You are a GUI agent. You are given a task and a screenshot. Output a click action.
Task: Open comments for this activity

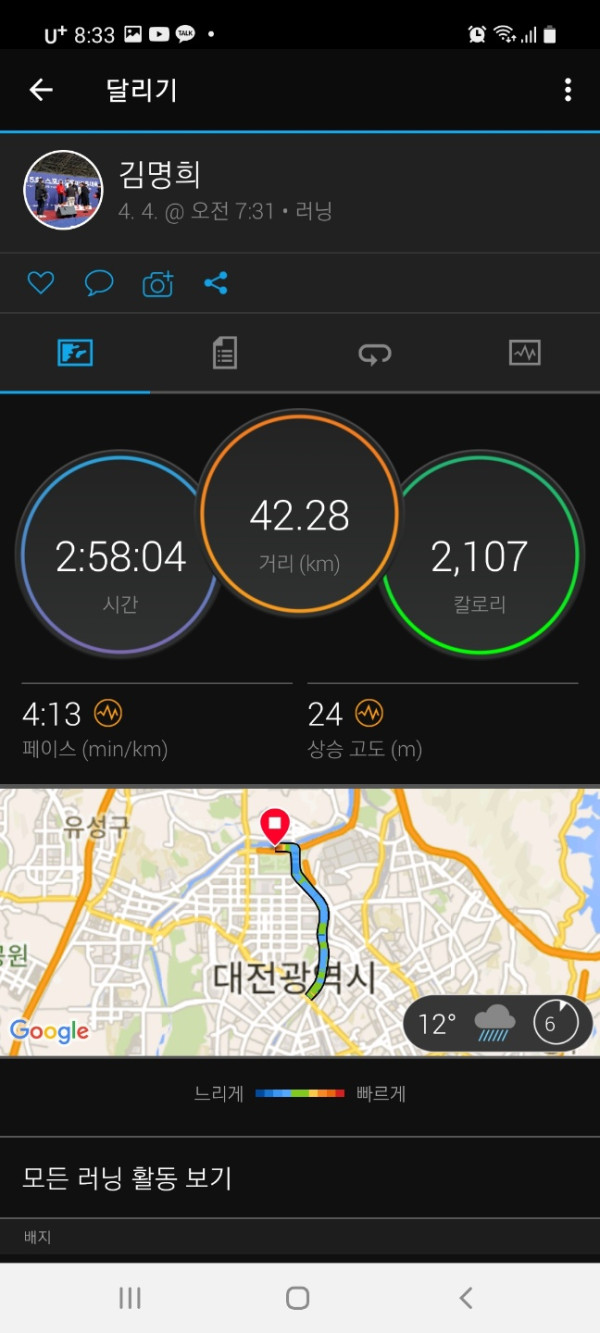98,283
